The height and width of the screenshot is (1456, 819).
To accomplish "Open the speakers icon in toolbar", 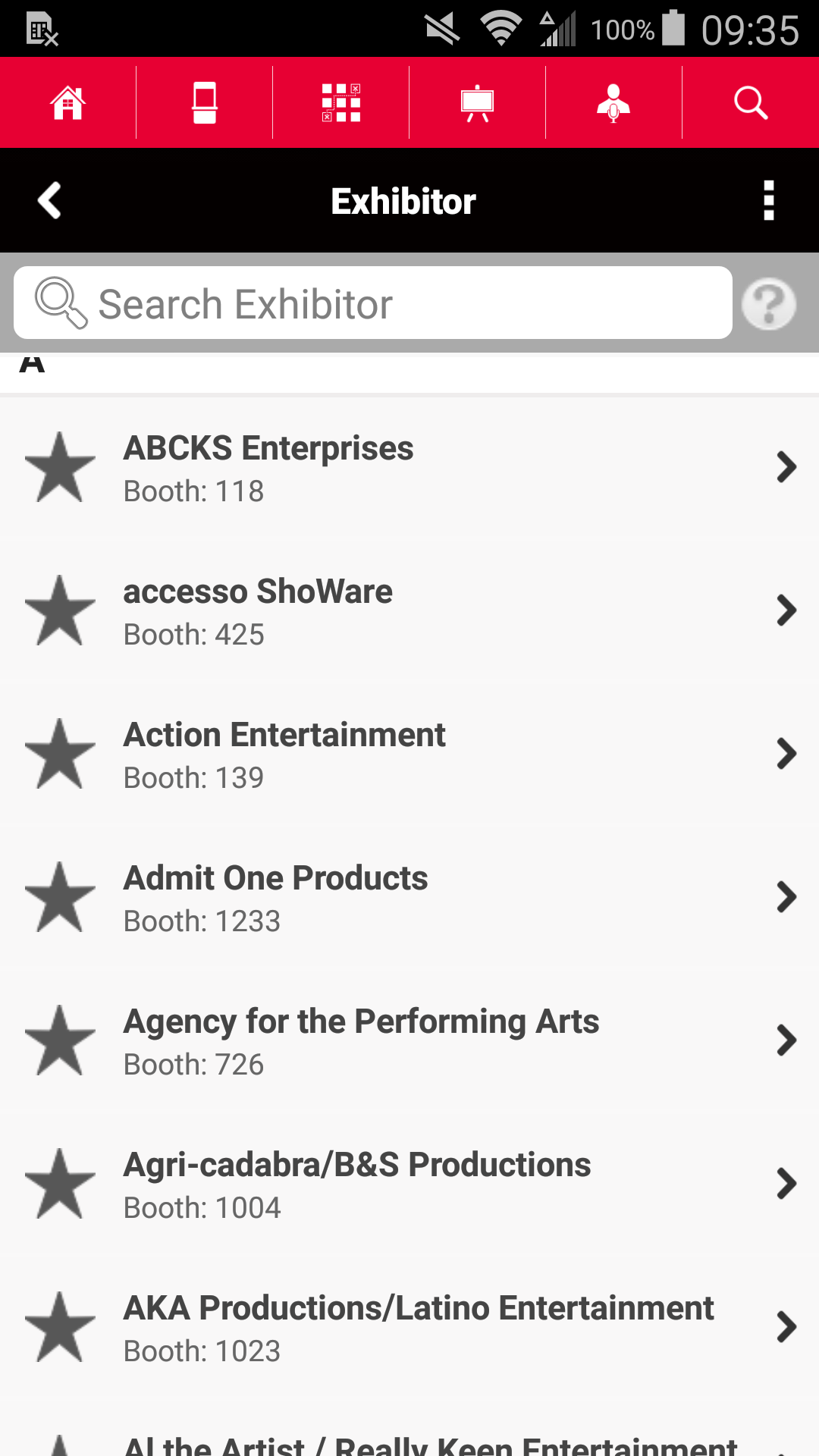I will pos(614,102).
